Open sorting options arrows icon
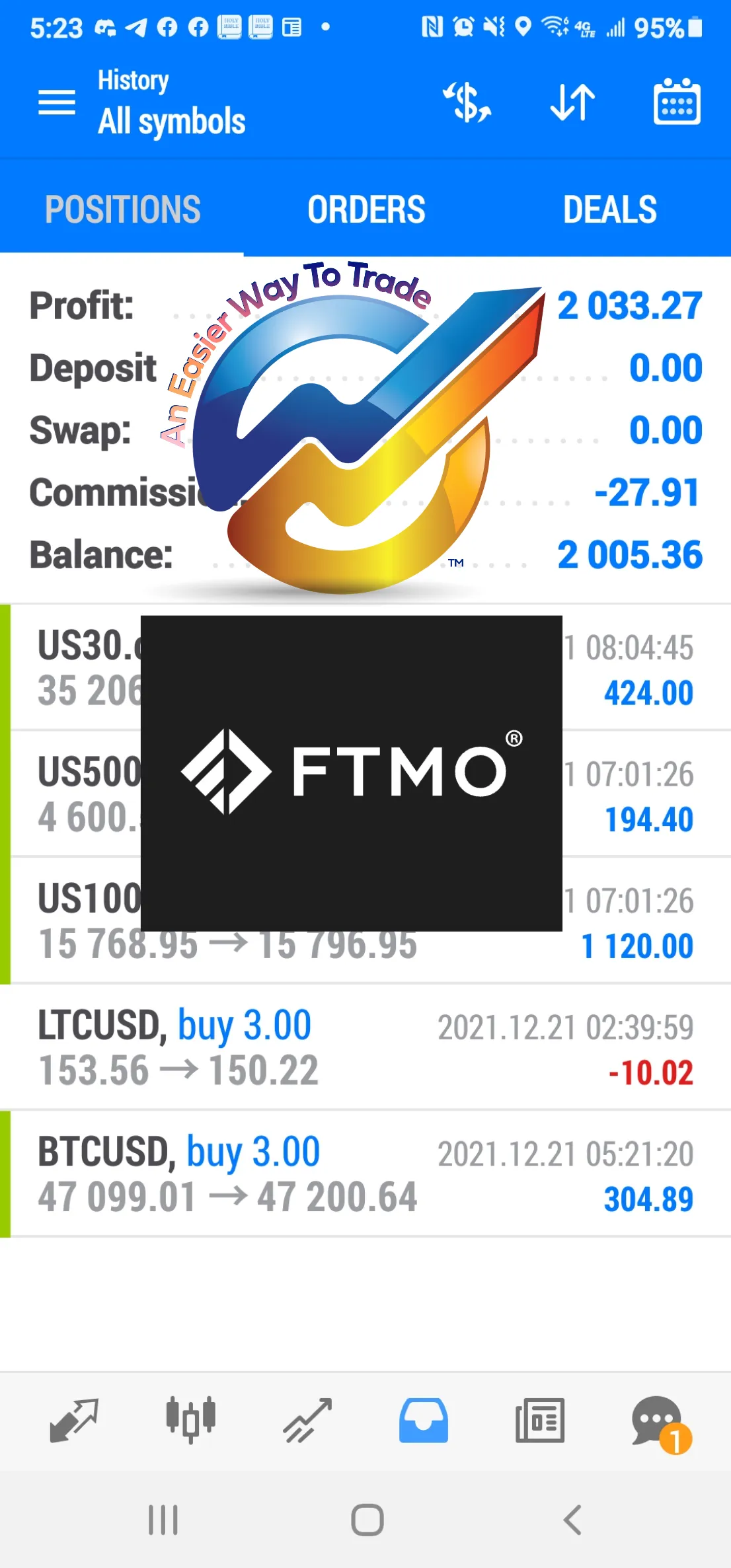 (572, 102)
